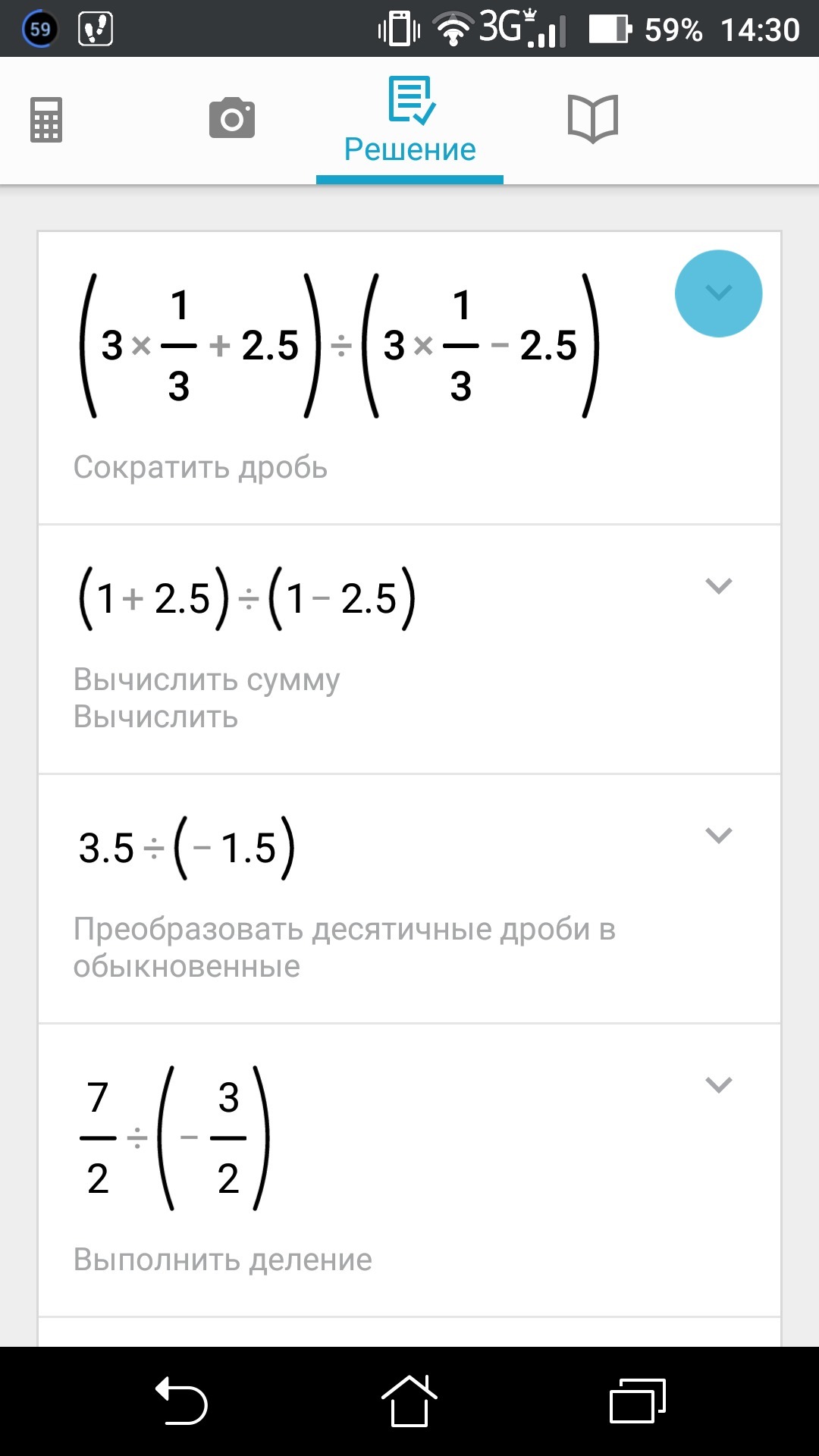This screenshot has width=819, height=1456.
Task: Open the book tab
Action: [593, 119]
